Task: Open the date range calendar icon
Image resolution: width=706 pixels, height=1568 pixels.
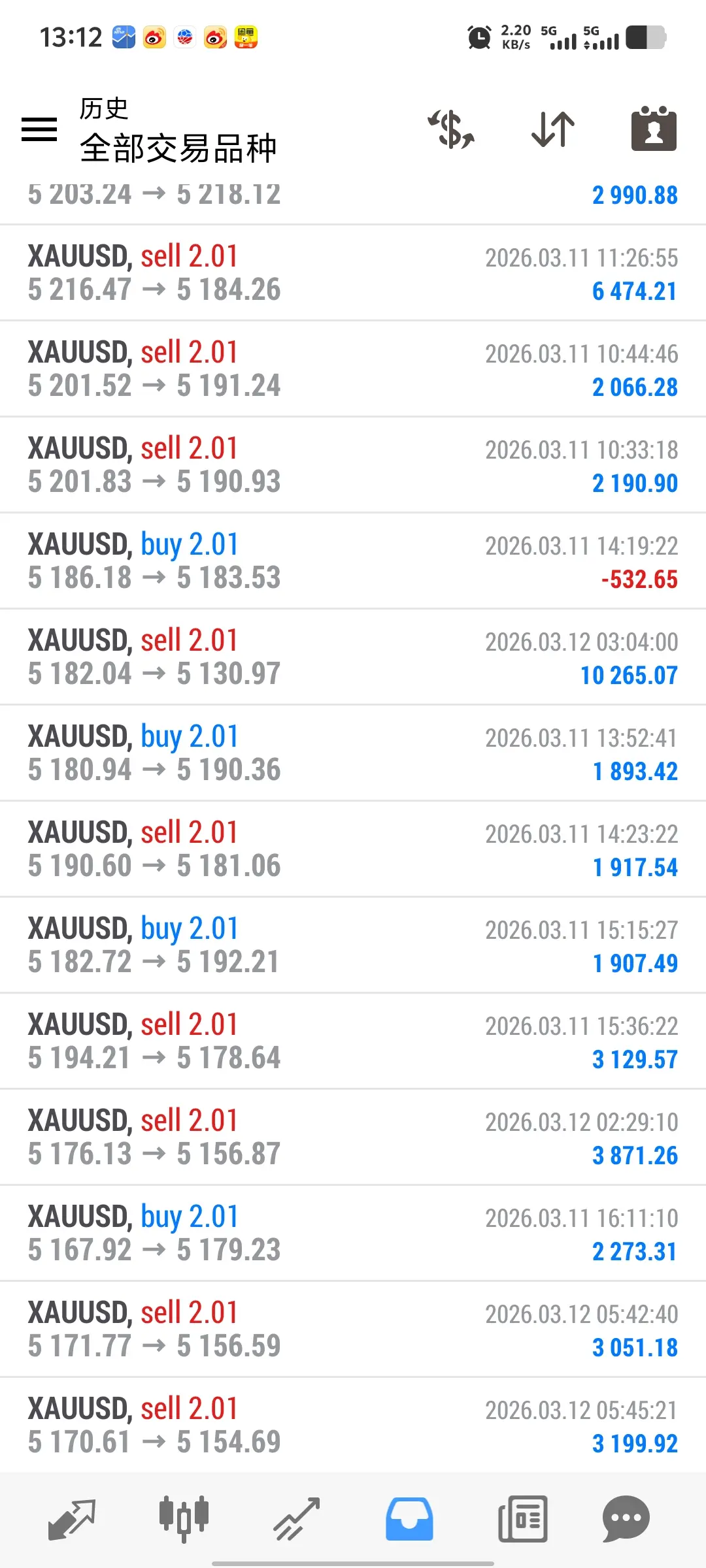Action: pyautogui.click(x=654, y=129)
